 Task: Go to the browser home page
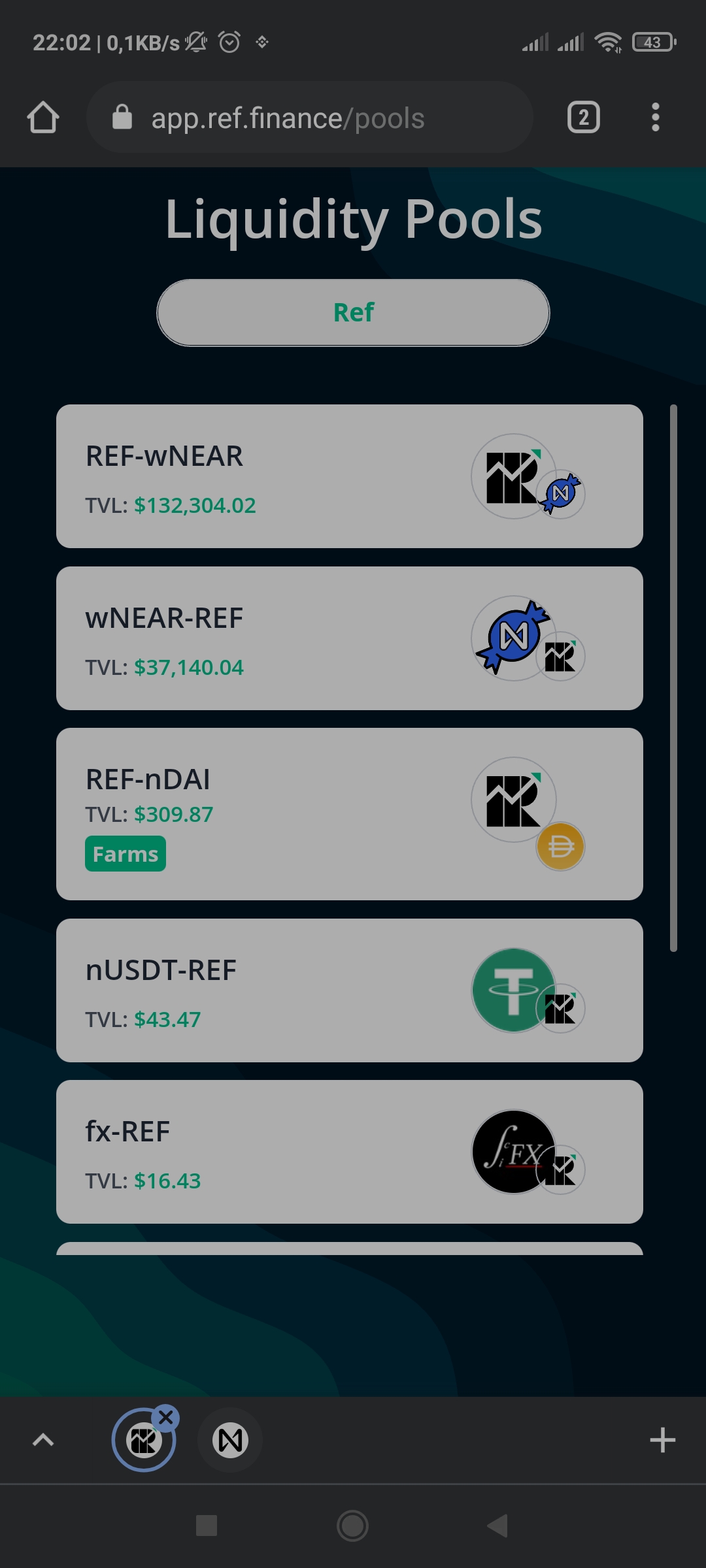43,118
